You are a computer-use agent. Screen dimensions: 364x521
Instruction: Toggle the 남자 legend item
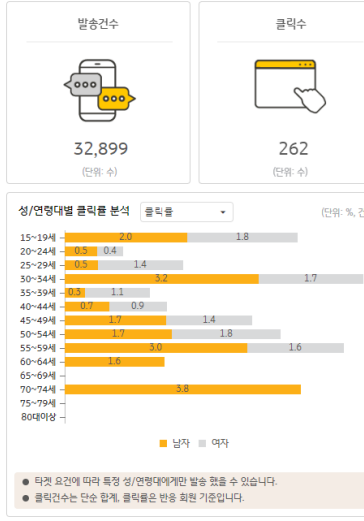pyautogui.click(x=175, y=443)
